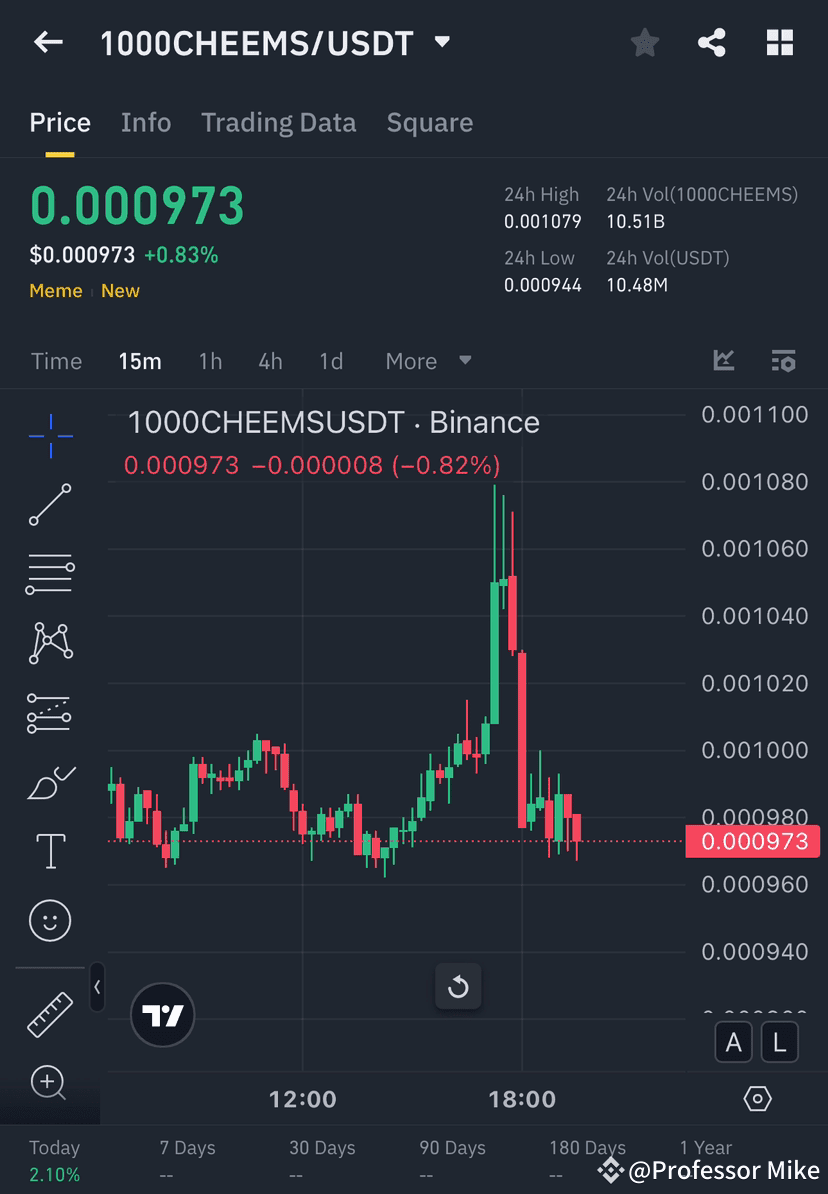Select the trend line drawing tool
The width and height of the screenshot is (828, 1194).
[50, 504]
